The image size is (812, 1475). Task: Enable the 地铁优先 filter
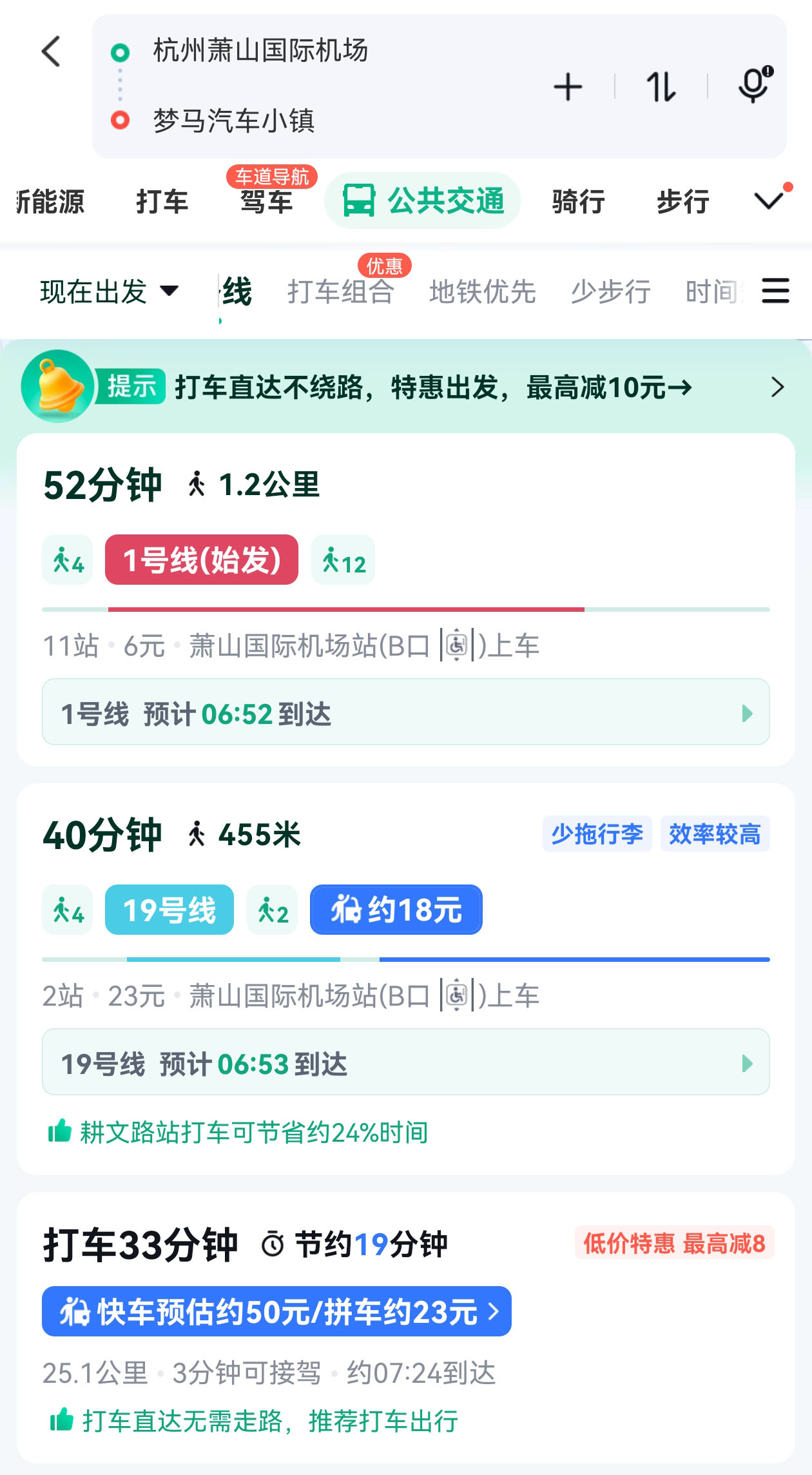pyautogui.click(x=483, y=291)
